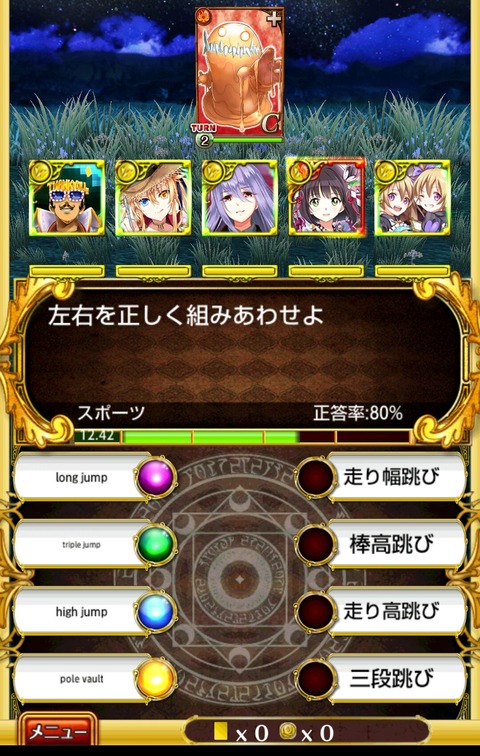Tap the straw hat blonde character card
This screenshot has height=756, width=480.
153,198
